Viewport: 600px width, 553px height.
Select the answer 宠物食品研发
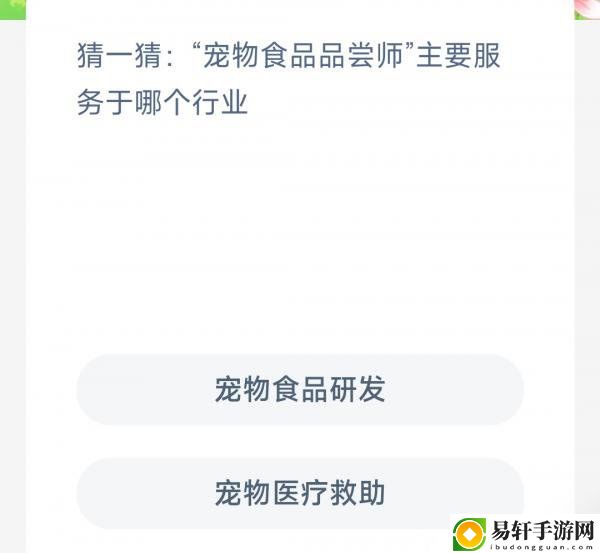pos(300,389)
